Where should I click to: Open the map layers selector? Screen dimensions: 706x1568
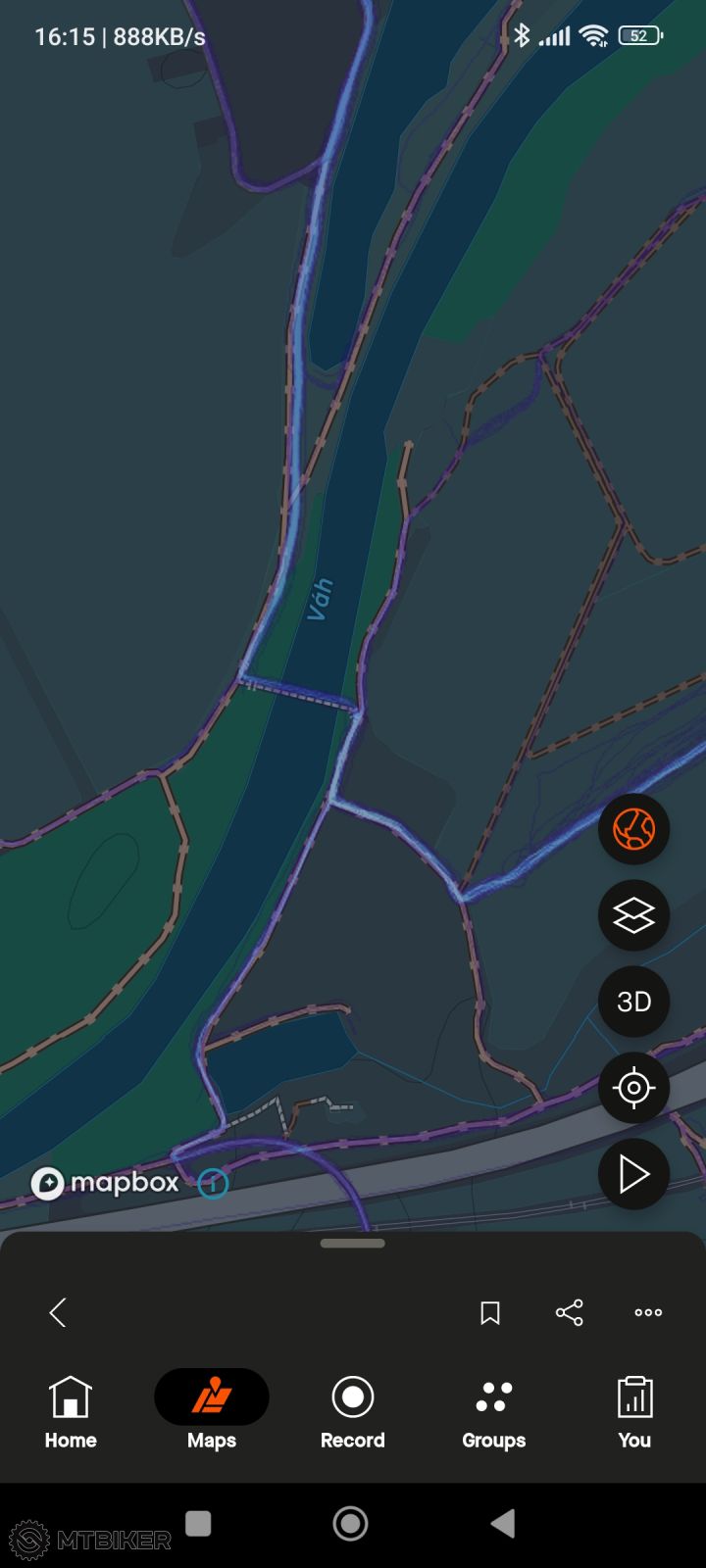coord(633,915)
